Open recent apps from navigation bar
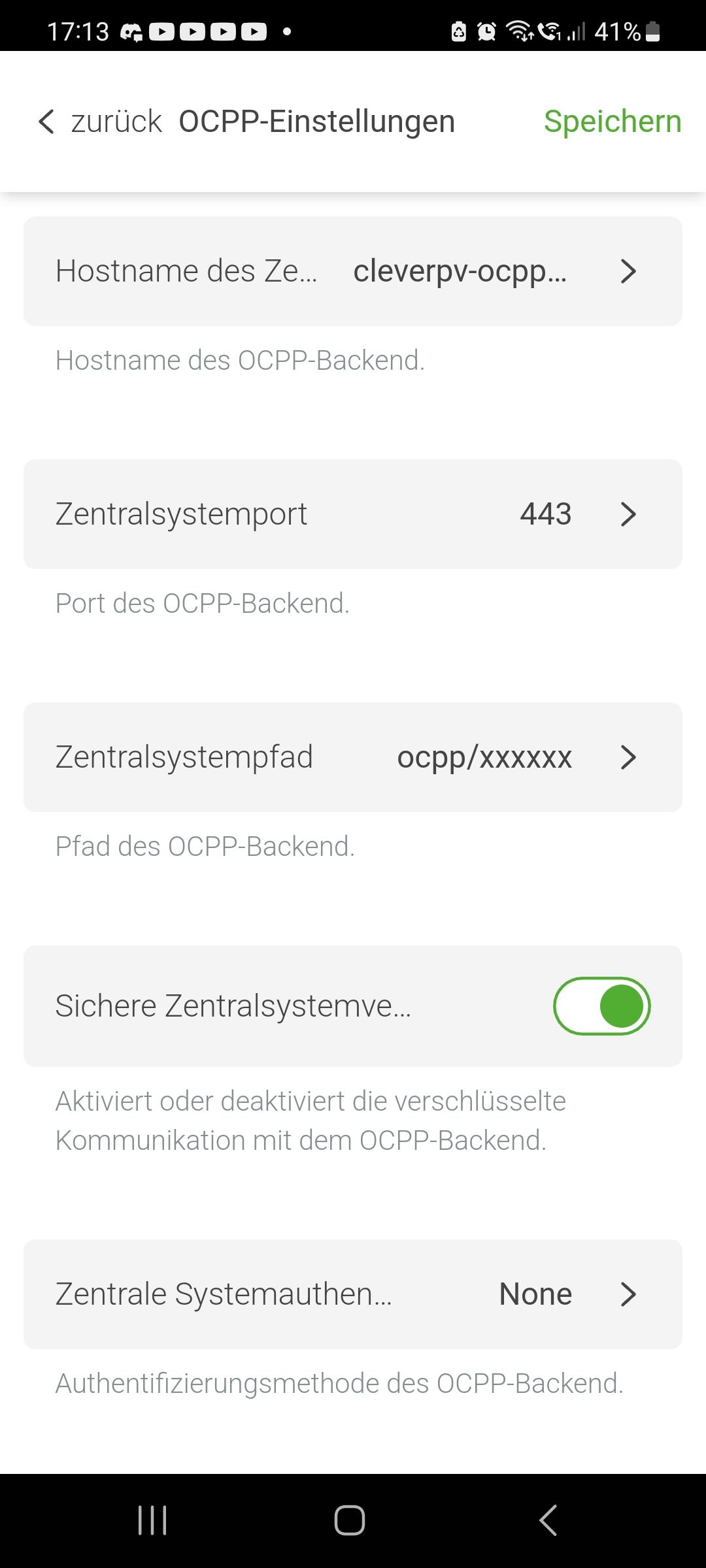Viewport: 706px width, 1568px height. pyautogui.click(x=152, y=1520)
